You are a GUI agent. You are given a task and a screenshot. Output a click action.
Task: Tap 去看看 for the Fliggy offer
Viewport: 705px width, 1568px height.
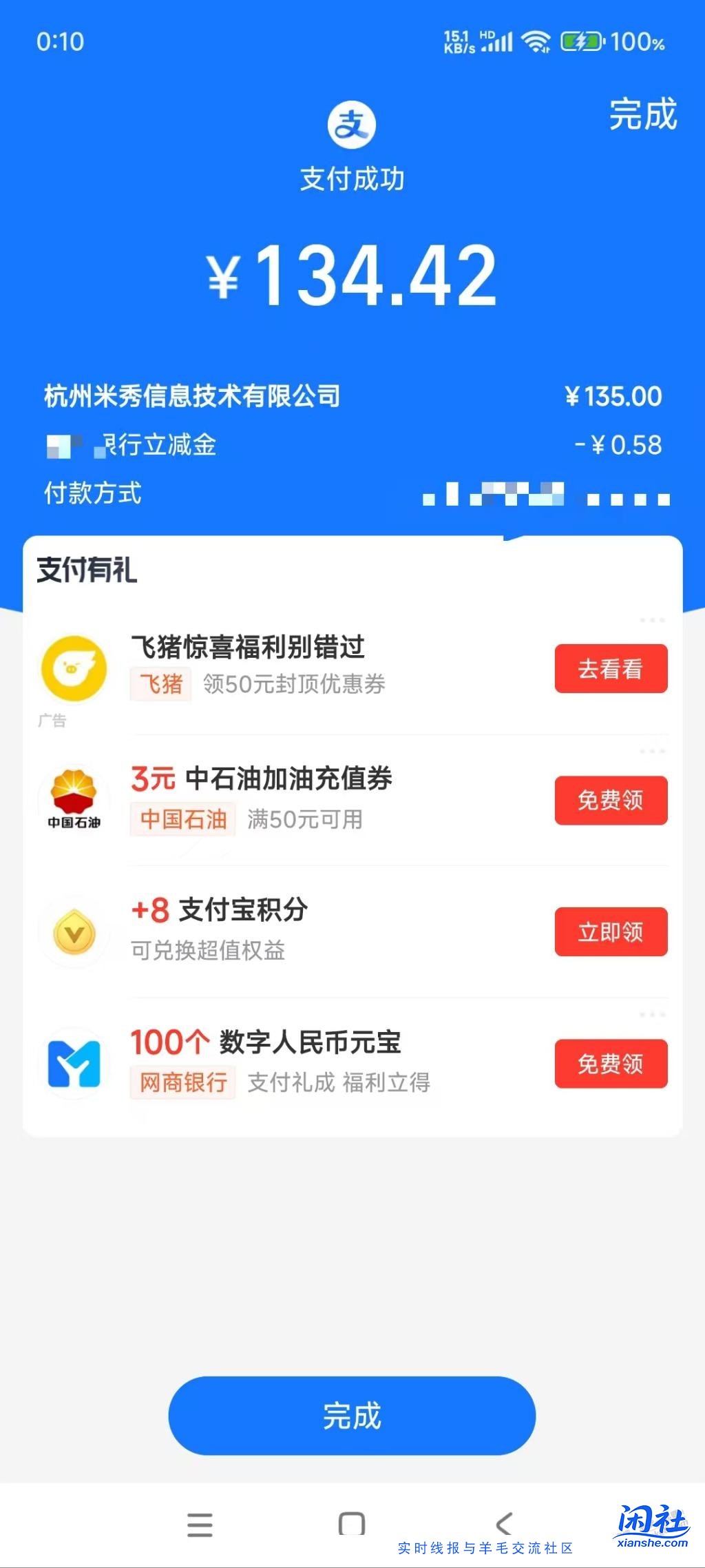pyautogui.click(x=610, y=668)
